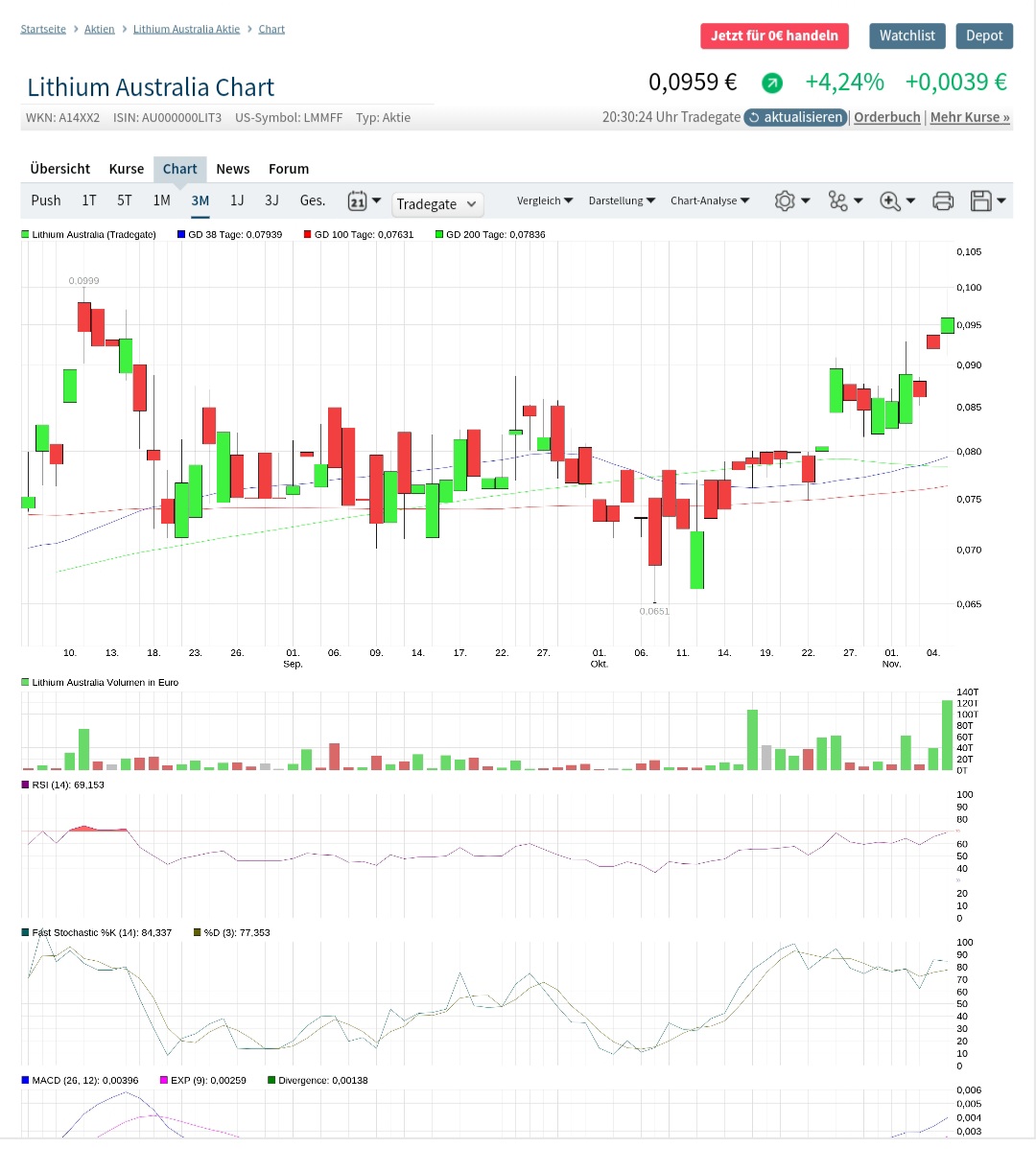This screenshot has width=1036, height=1149.
Task: Tap the Jetzt für 0€ handeln button
Action: tap(774, 35)
